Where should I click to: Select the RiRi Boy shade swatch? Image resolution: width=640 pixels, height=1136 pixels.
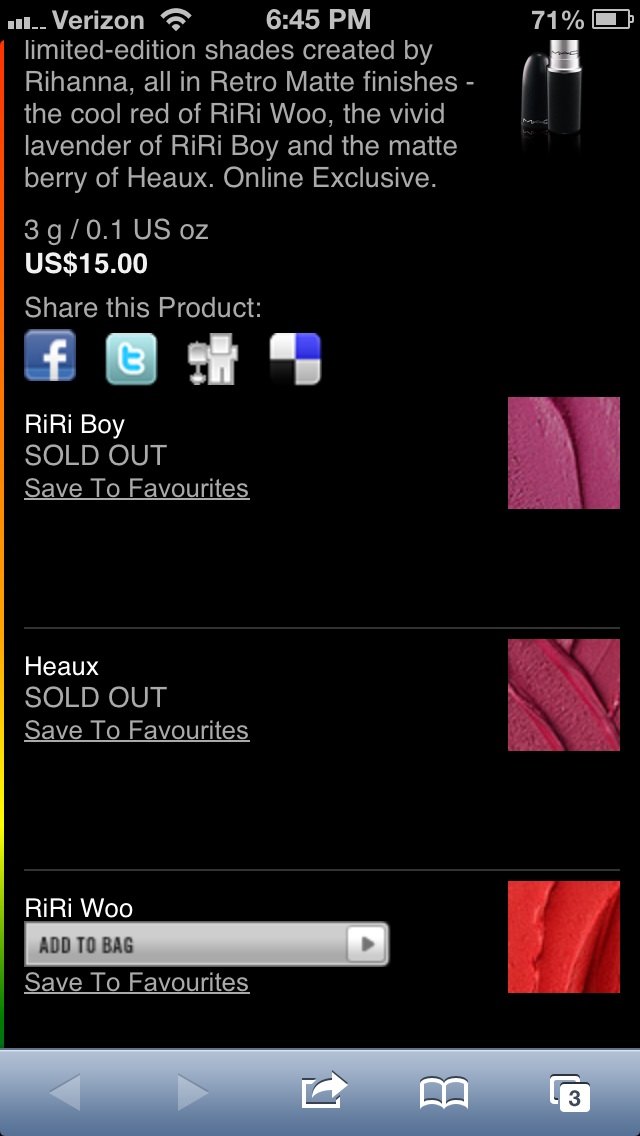tap(563, 453)
